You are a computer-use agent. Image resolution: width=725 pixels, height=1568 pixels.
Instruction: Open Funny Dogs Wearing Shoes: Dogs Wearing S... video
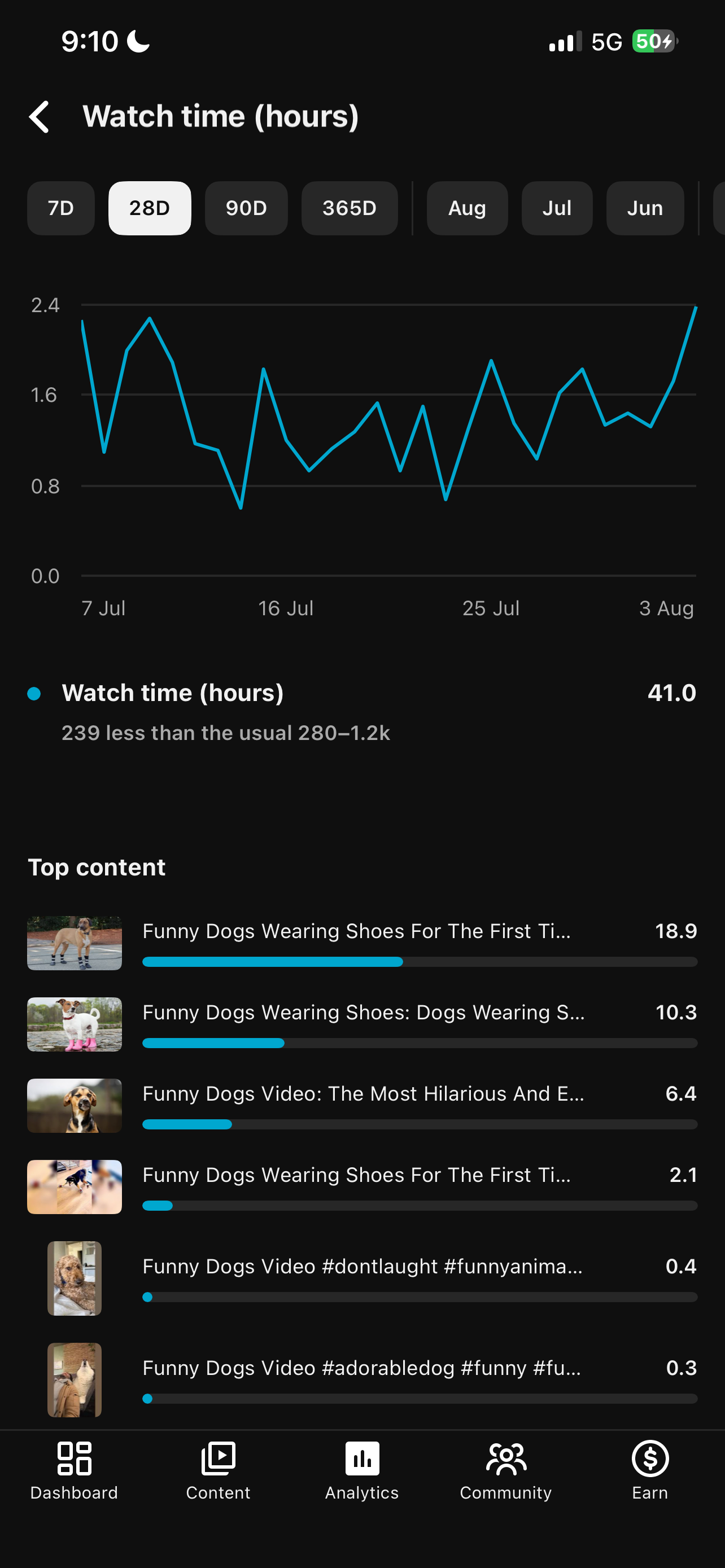362,1024
